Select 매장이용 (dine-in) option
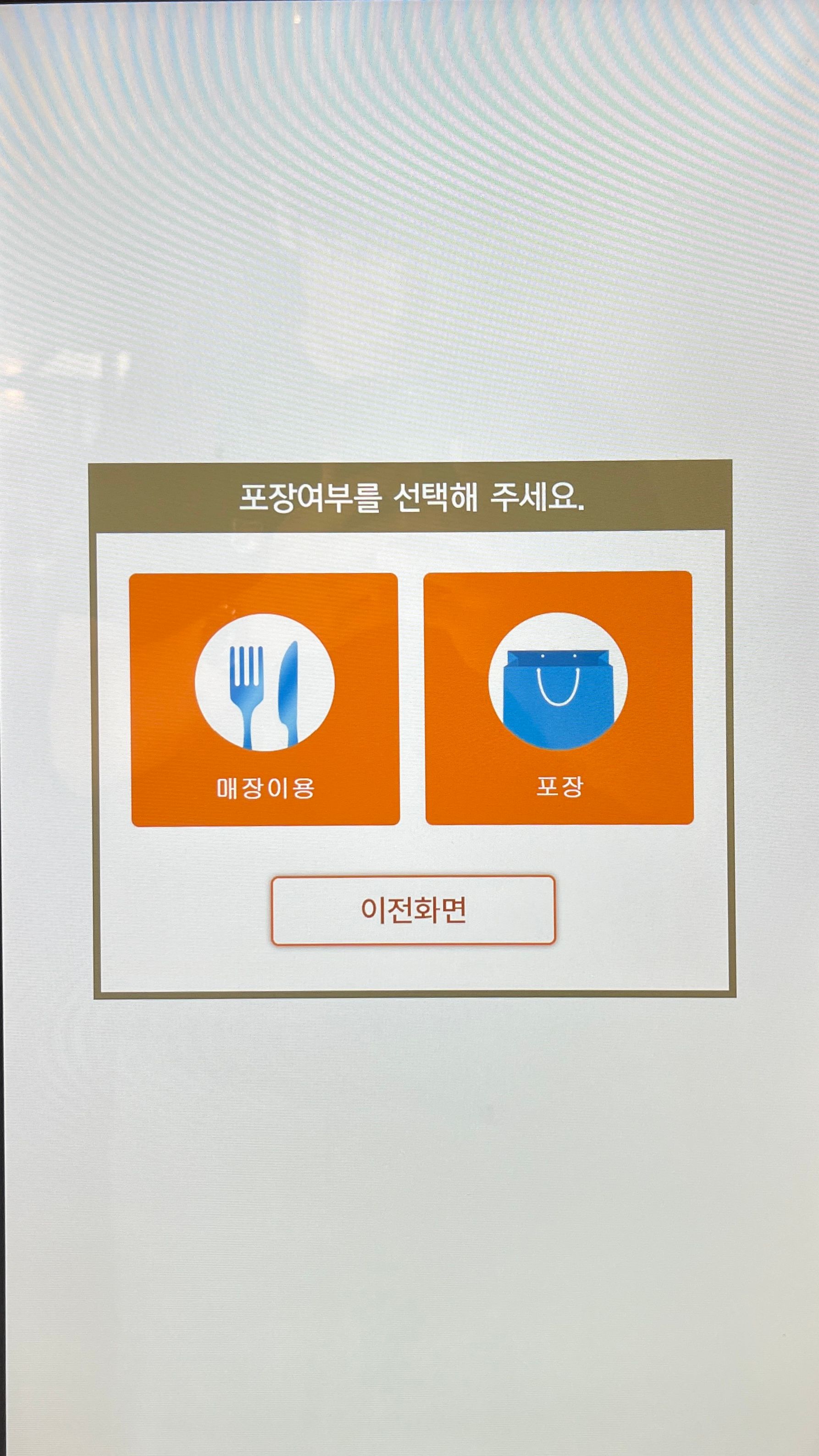Image resolution: width=819 pixels, height=1456 pixels. coord(265,700)
